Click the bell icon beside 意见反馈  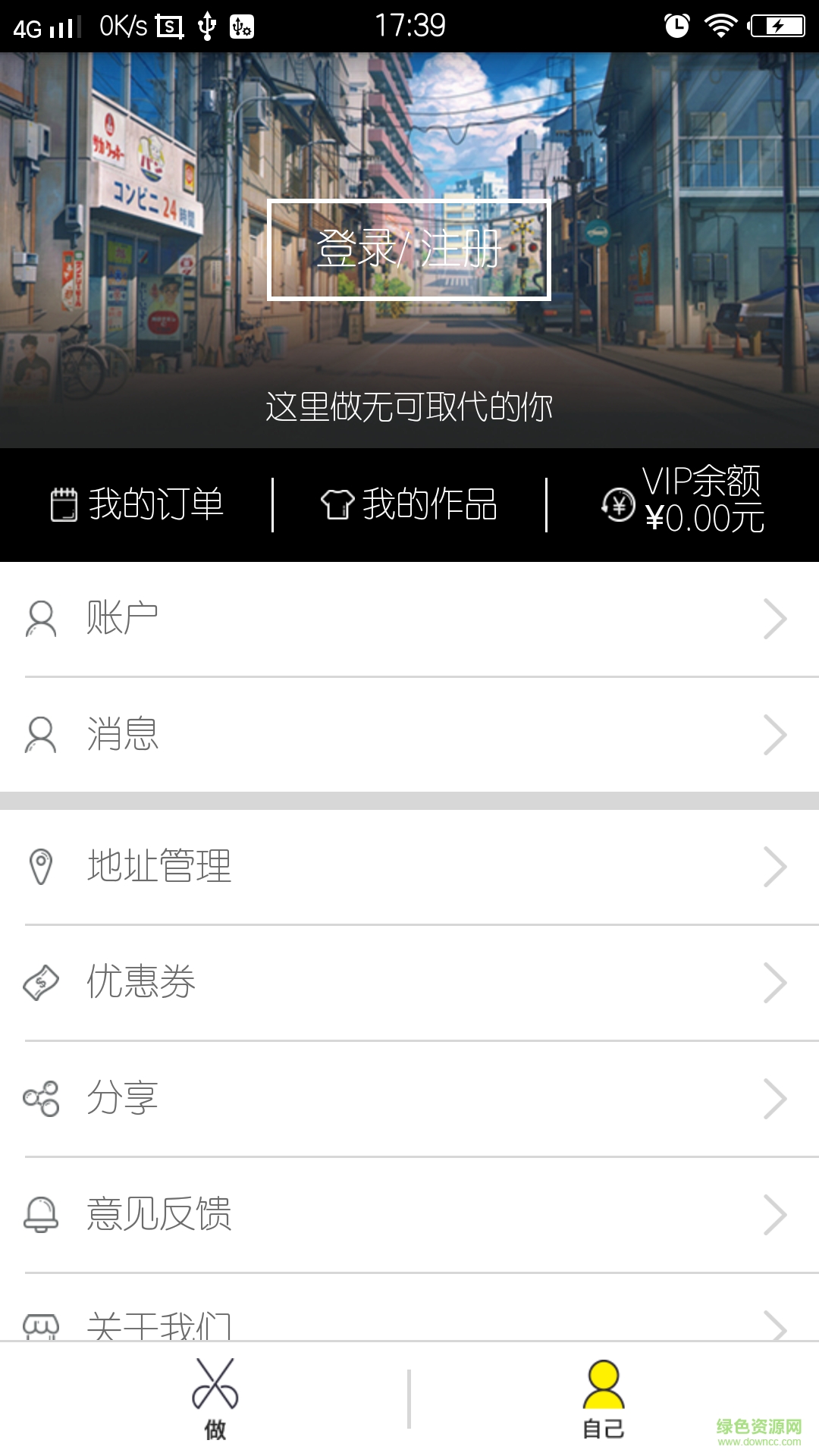pos(42,1214)
